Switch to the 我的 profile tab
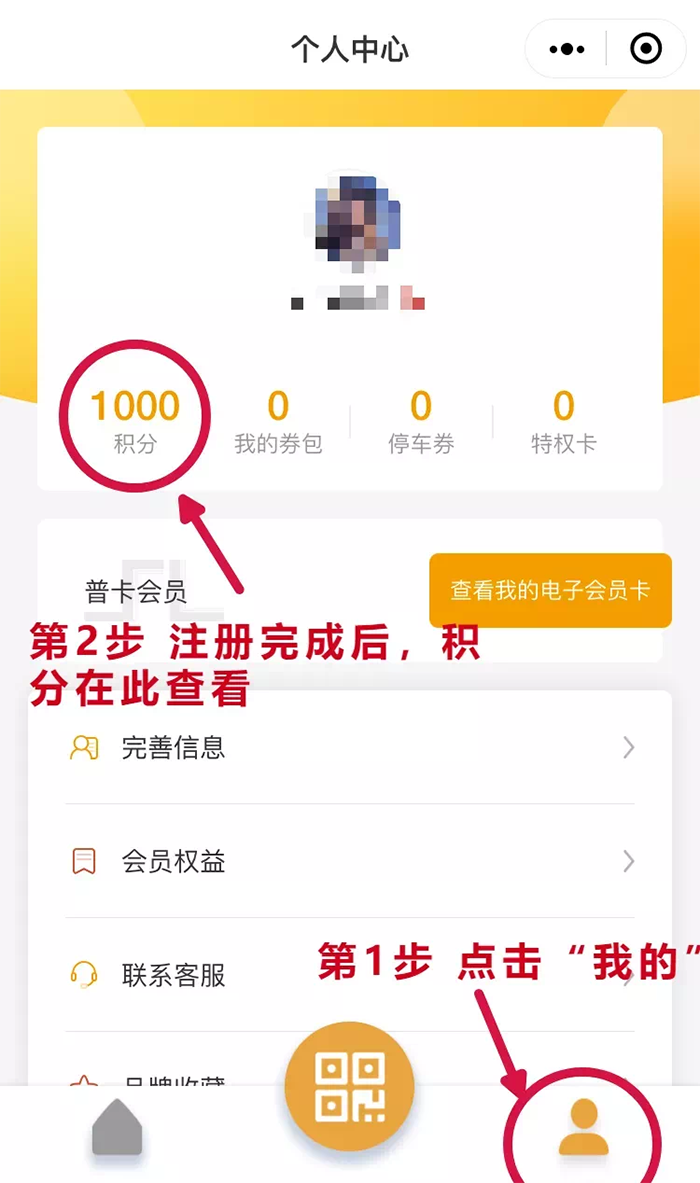The image size is (700, 1183). (x=583, y=1129)
